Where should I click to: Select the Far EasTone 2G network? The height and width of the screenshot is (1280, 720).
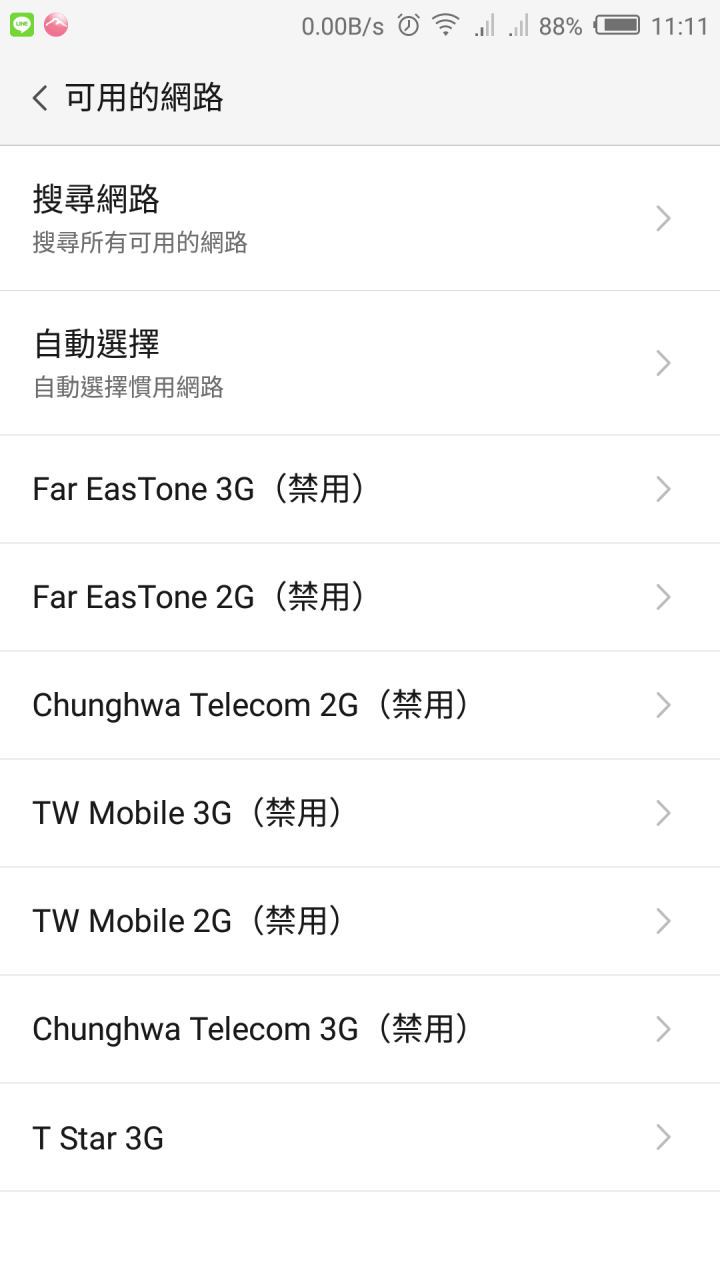click(x=360, y=597)
